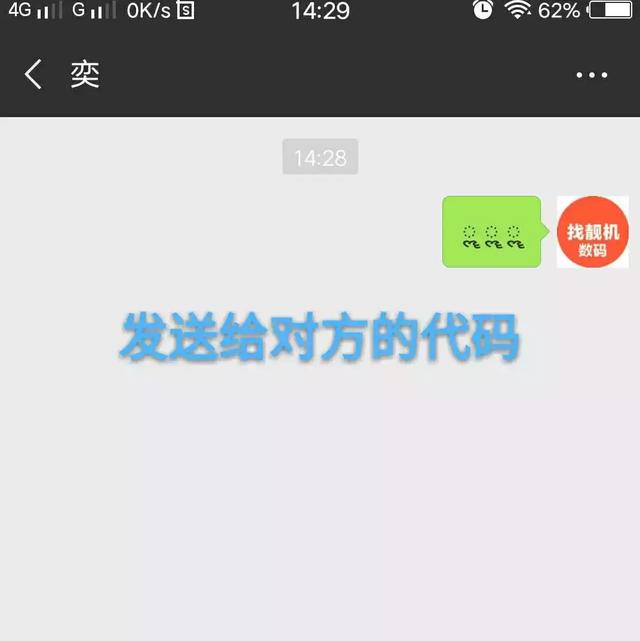Screen dimensions: 640x641
Task: Open the chat's three-dot overflow menu
Action: tap(591, 75)
